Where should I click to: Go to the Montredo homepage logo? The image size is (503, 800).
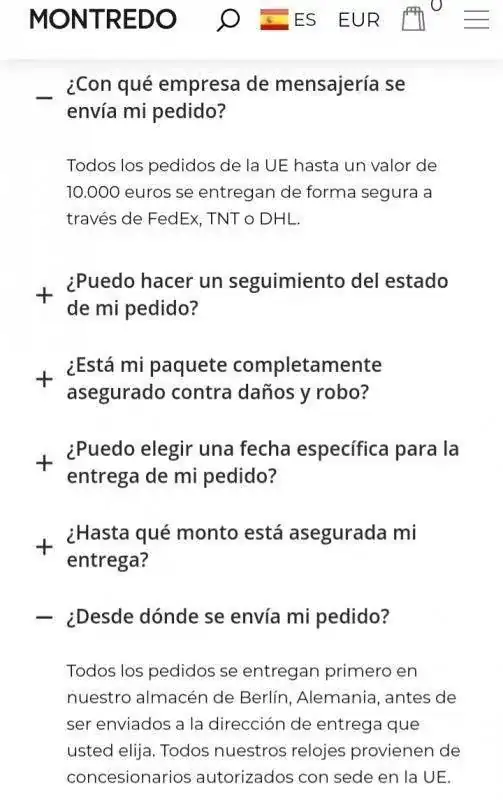pyautogui.click(x=103, y=19)
